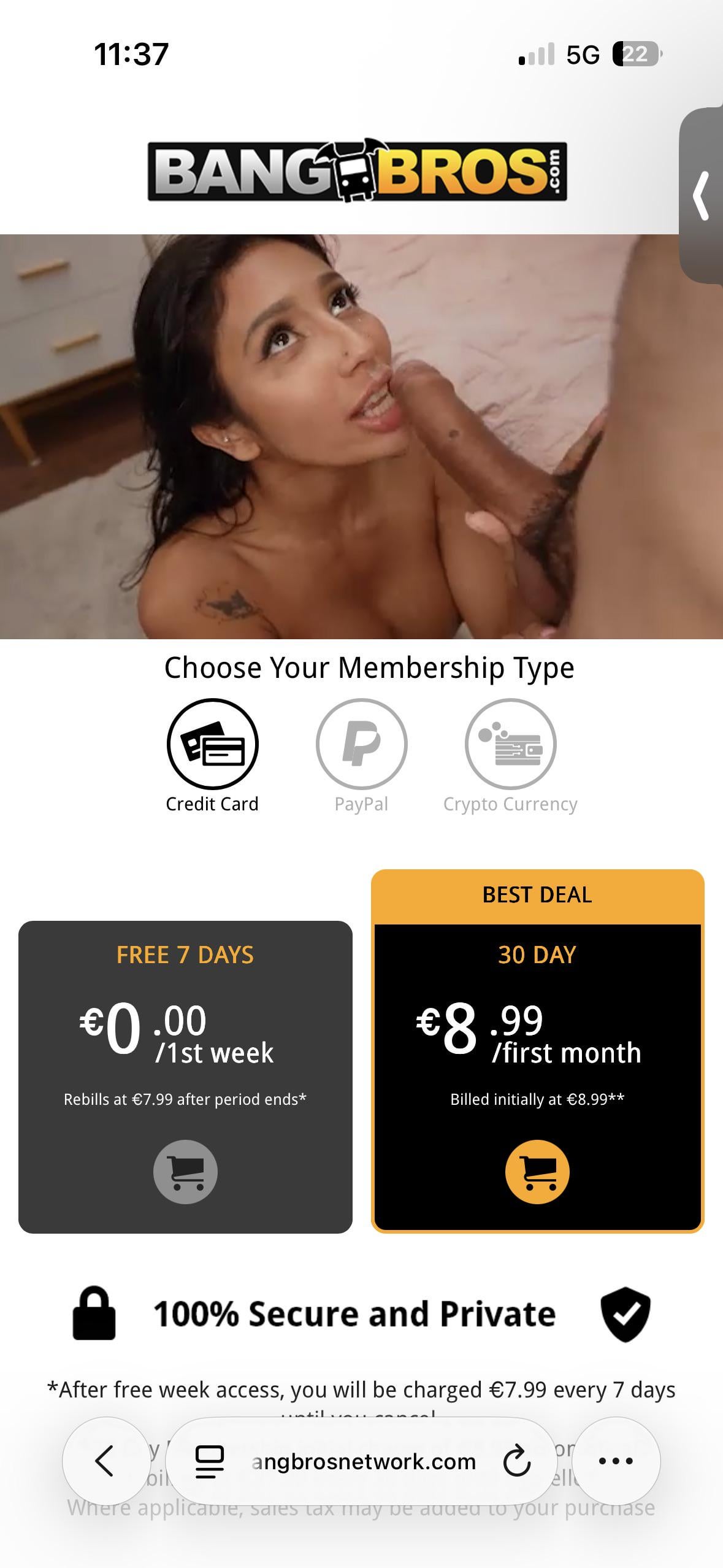Pick the Free 7 Days plan card
723x1568 pixels.
coord(185,1077)
